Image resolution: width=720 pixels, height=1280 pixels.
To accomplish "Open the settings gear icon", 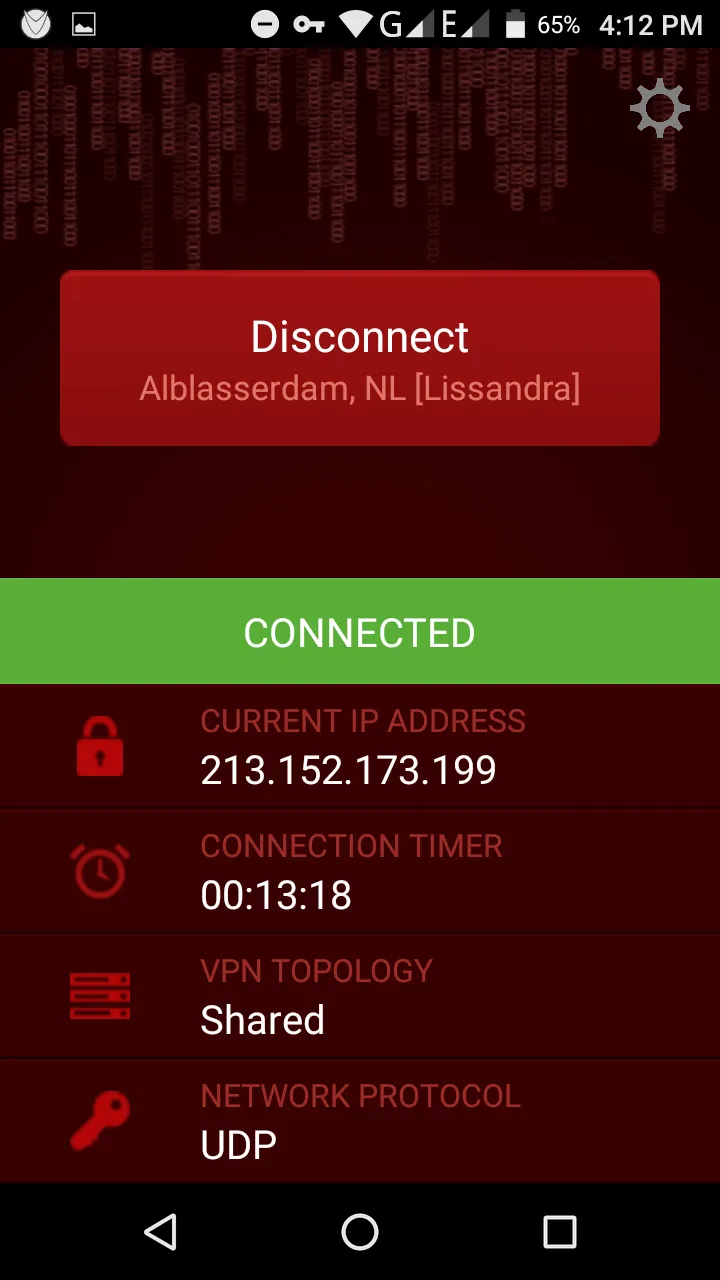I will [659, 107].
